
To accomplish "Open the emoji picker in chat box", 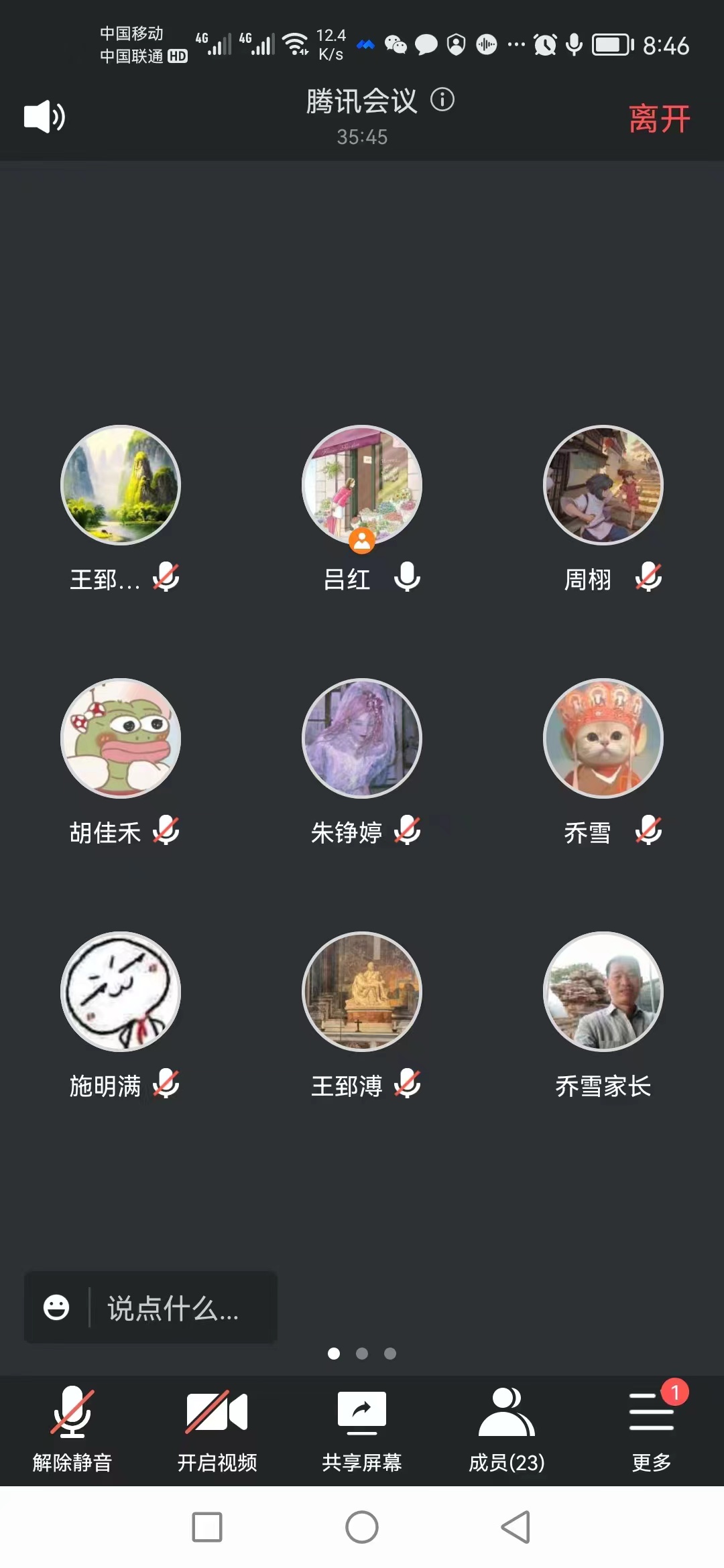I will [x=56, y=1307].
